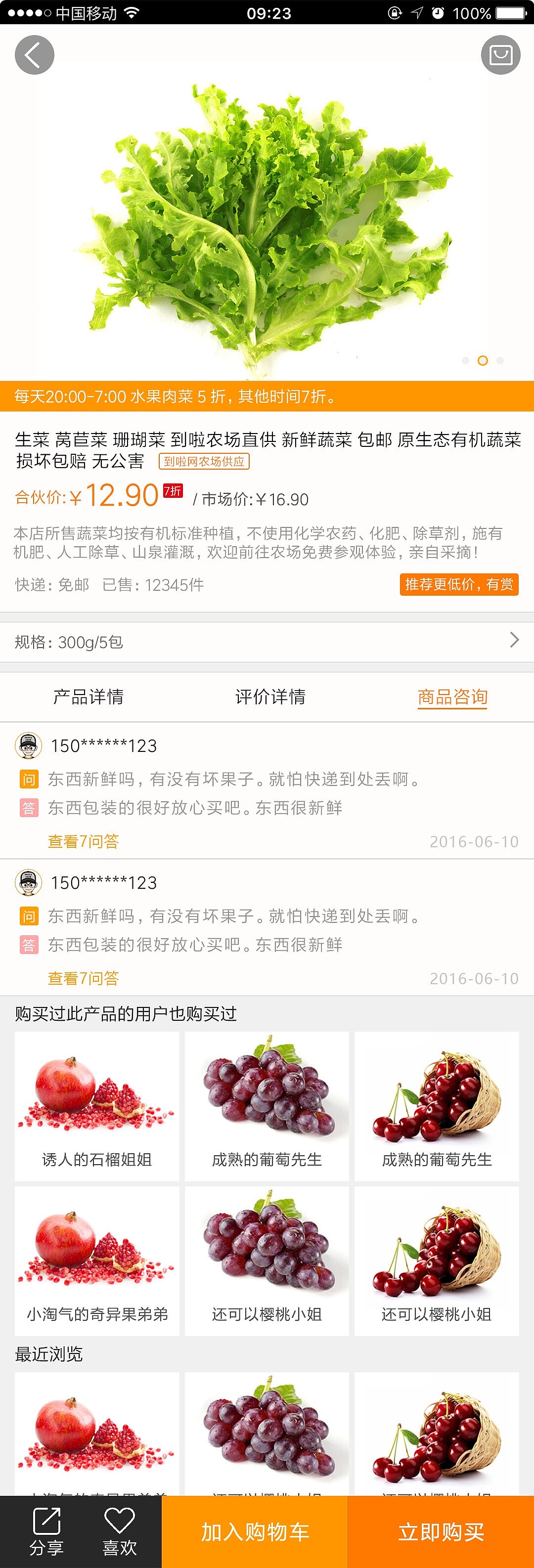This screenshot has height=1568, width=534.
Task: Select the active carousel indicator dot
Action: (x=483, y=361)
